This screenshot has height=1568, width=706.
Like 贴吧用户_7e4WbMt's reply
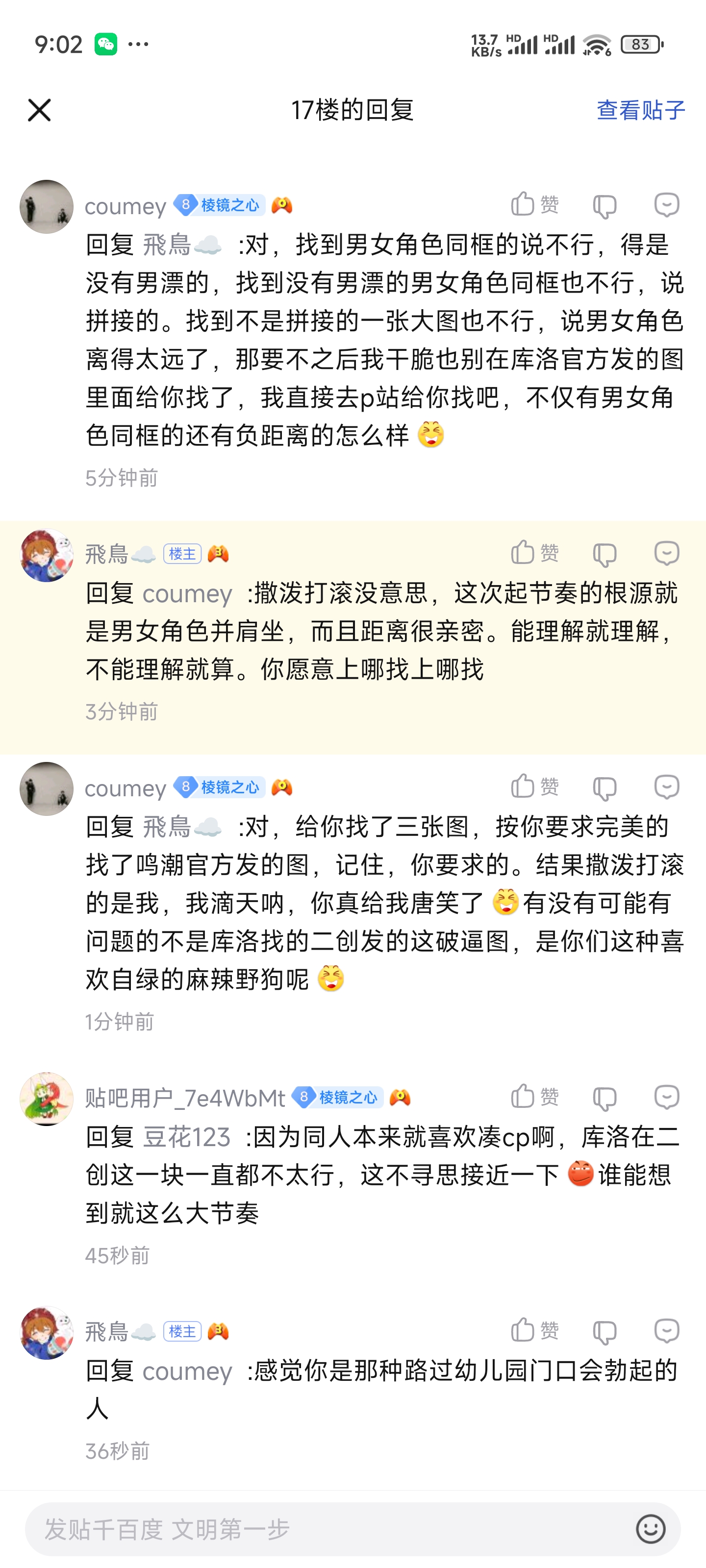534,1096
